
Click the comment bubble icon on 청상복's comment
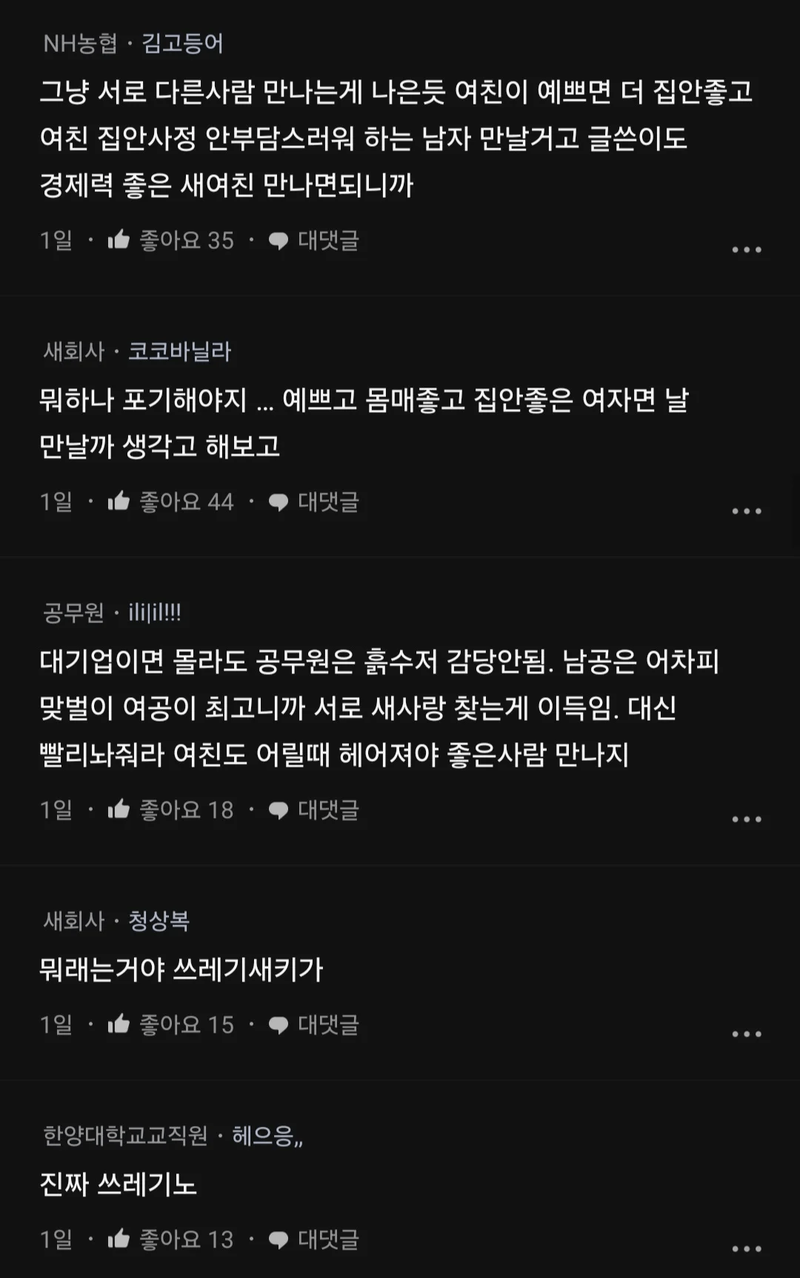278,1023
